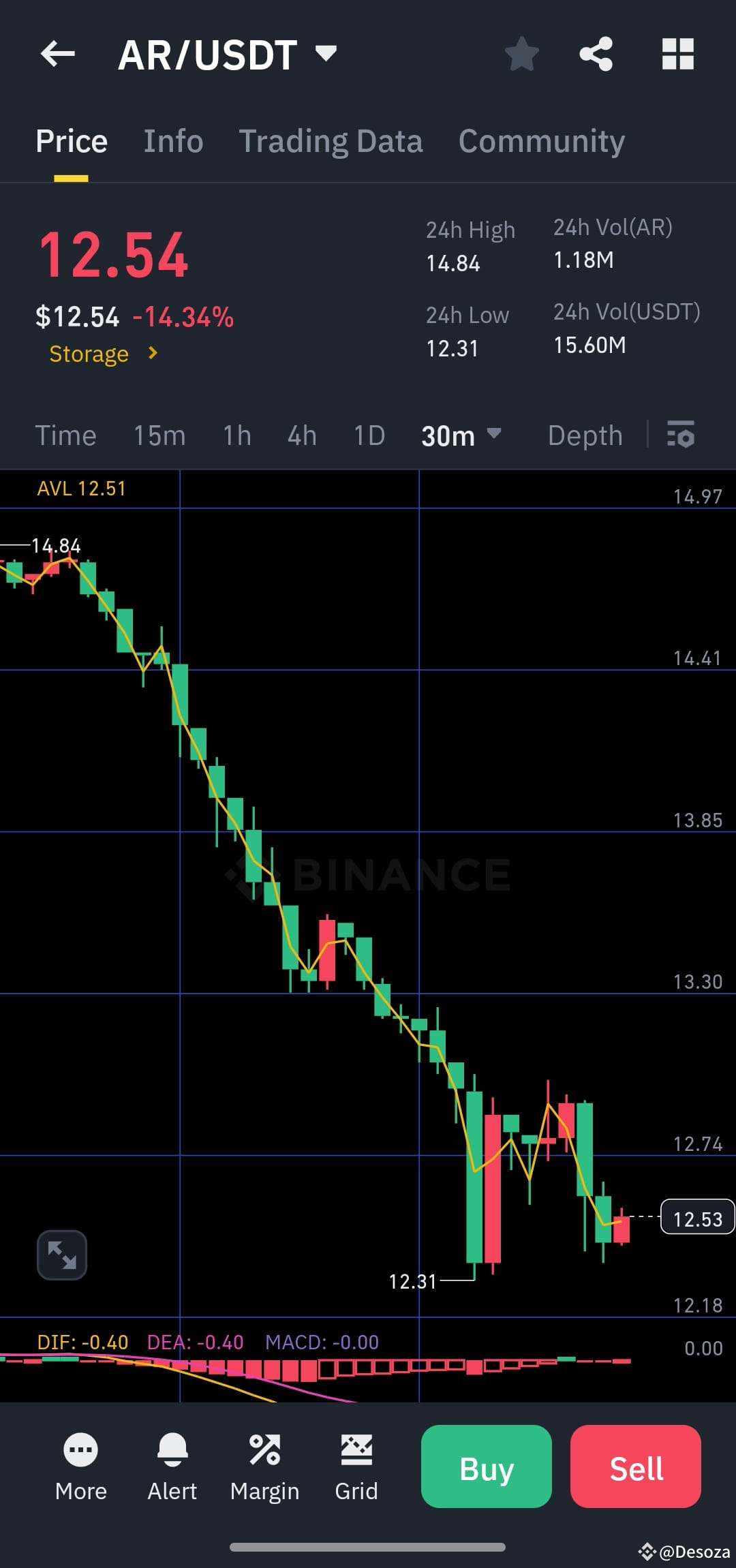Share the AR/USDT chart
The width and height of the screenshot is (736, 1568).
coord(596,54)
